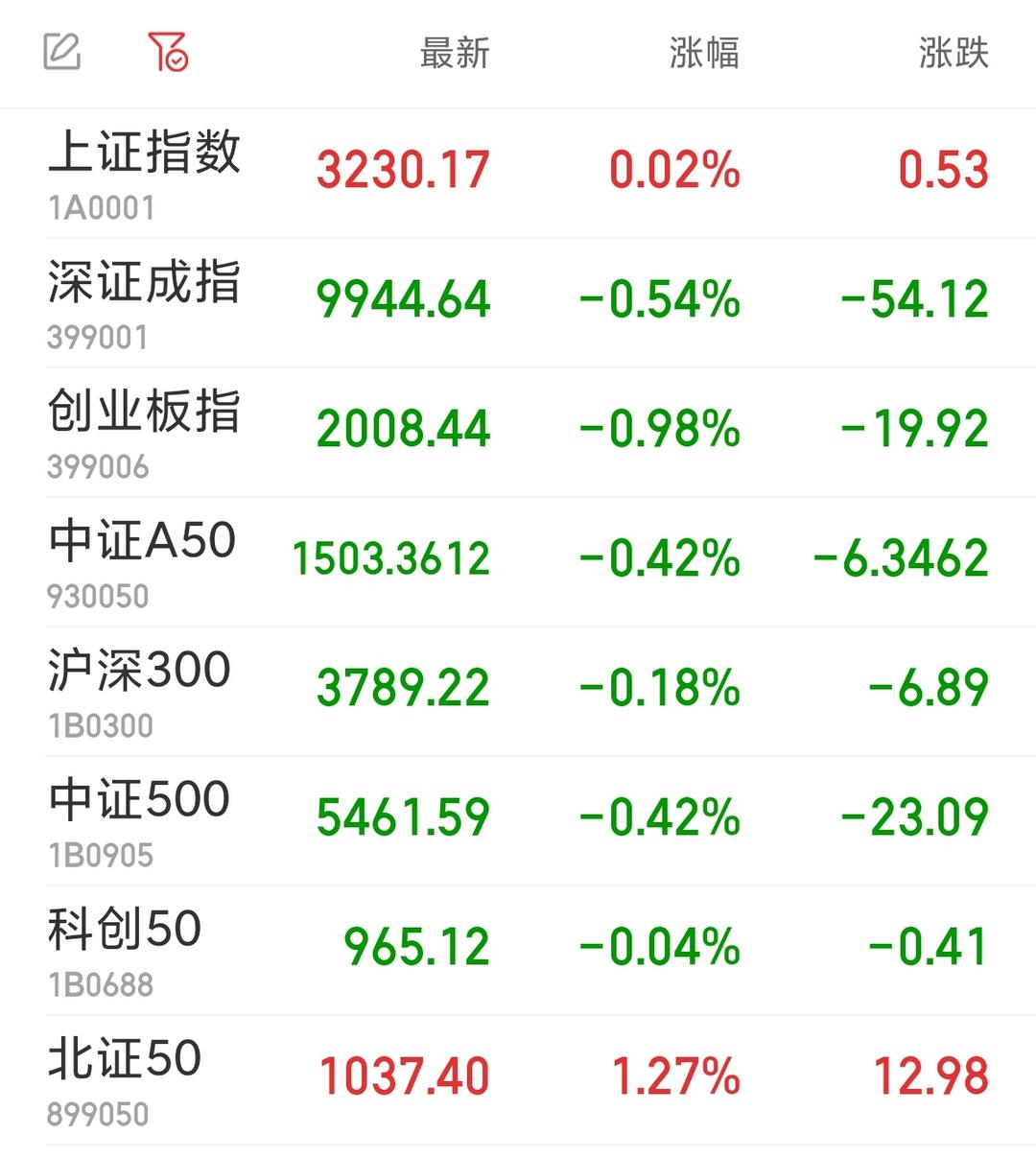View the 北证50 index details

tap(125, 1060)
